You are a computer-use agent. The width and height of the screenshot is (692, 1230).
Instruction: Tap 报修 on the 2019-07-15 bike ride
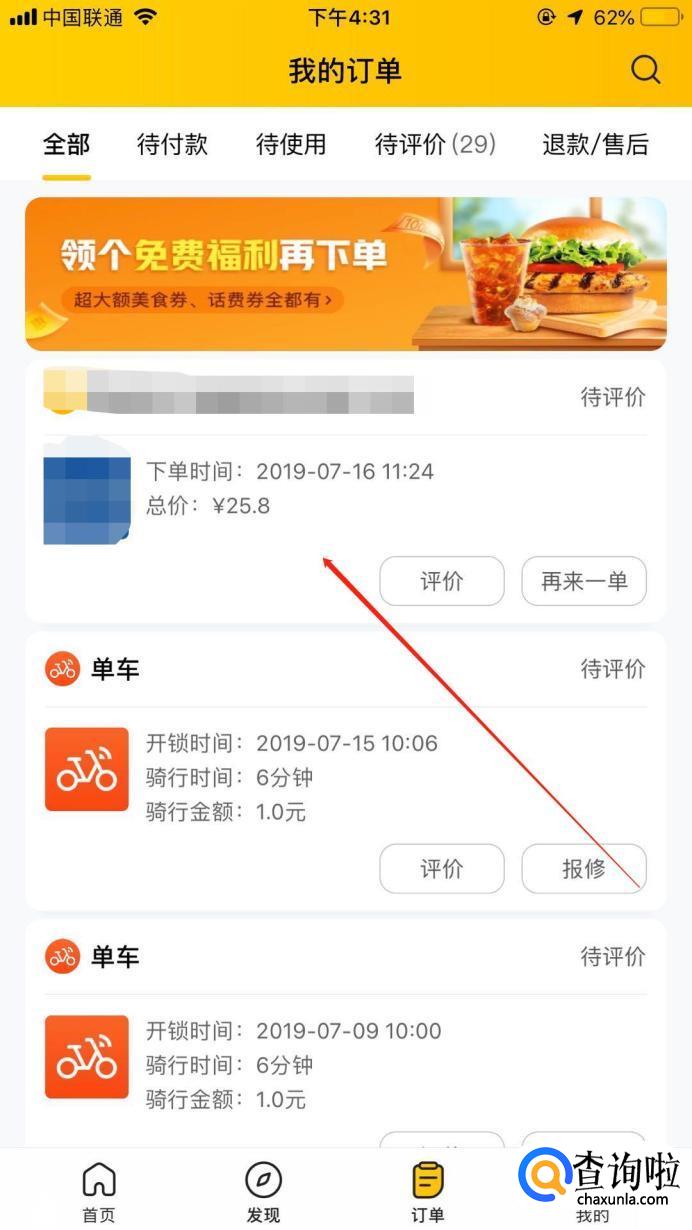pyautogui.click(x=584, y=869)
